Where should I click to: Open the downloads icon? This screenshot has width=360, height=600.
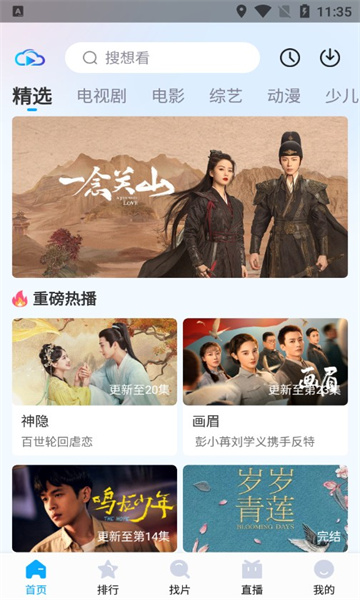point(330,58)
